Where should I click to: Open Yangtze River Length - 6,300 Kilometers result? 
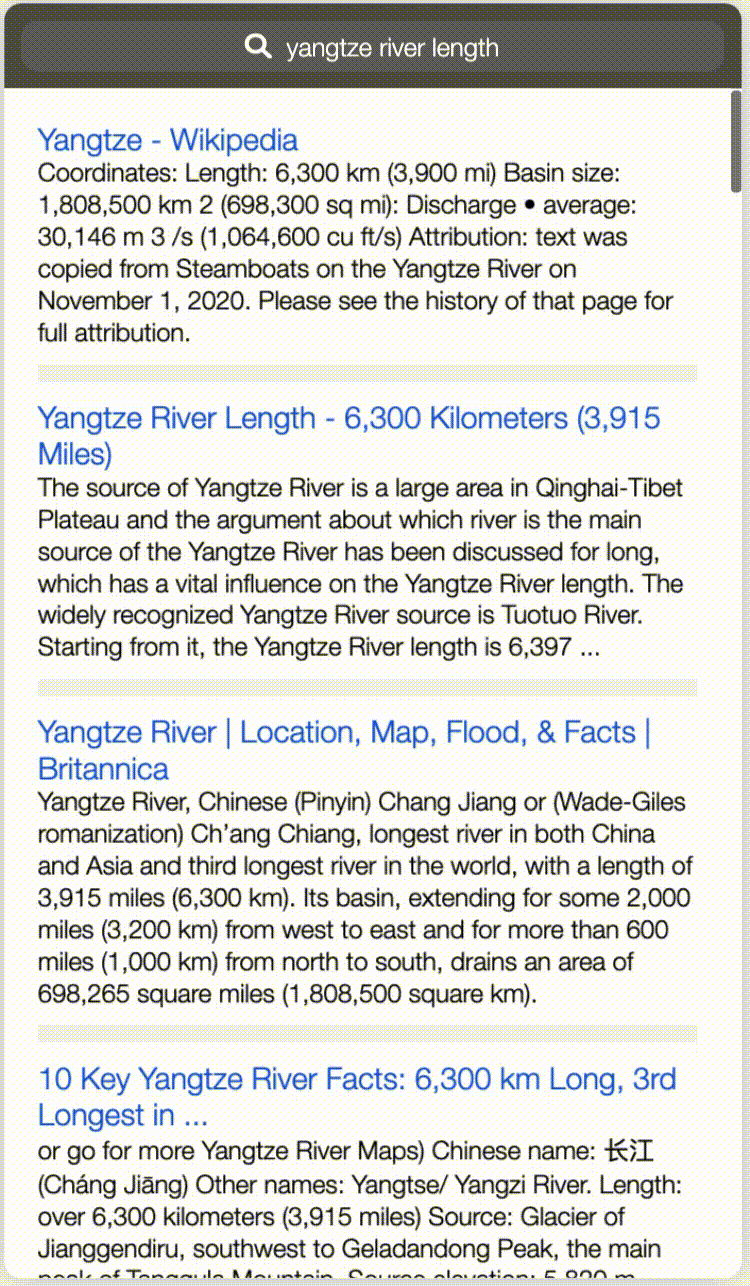[348, 418]
